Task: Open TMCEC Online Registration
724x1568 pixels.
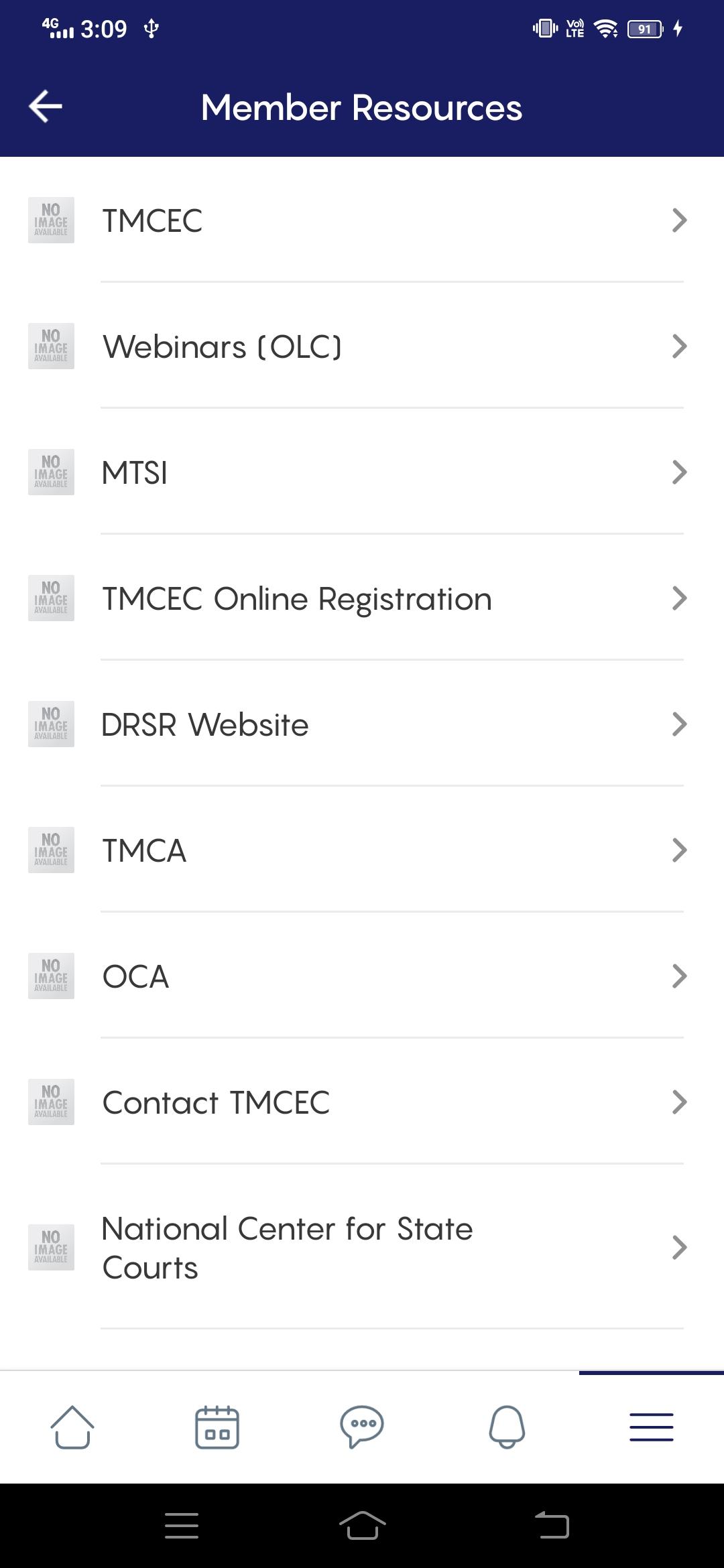Action: coord(362,598)
